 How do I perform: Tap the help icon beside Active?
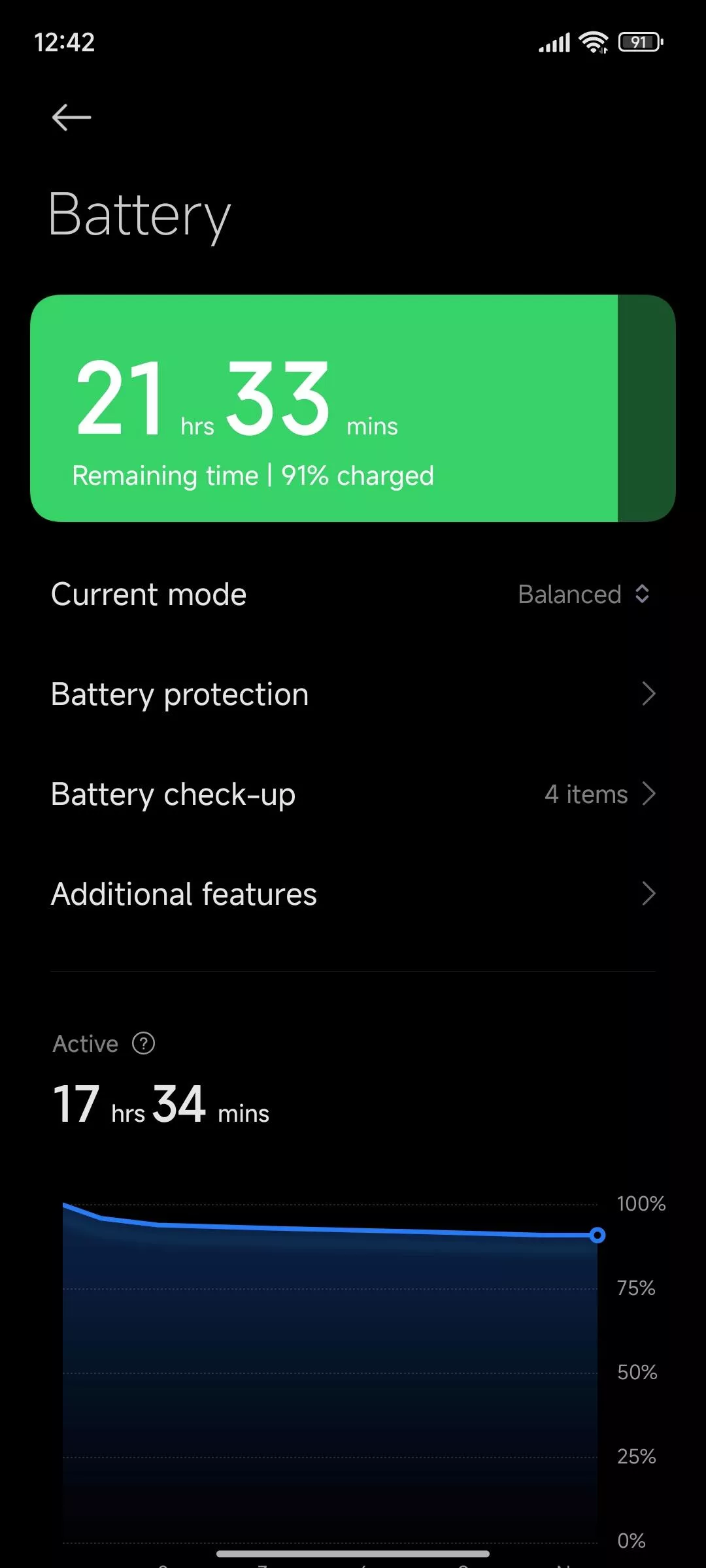tap(144, 1043)
